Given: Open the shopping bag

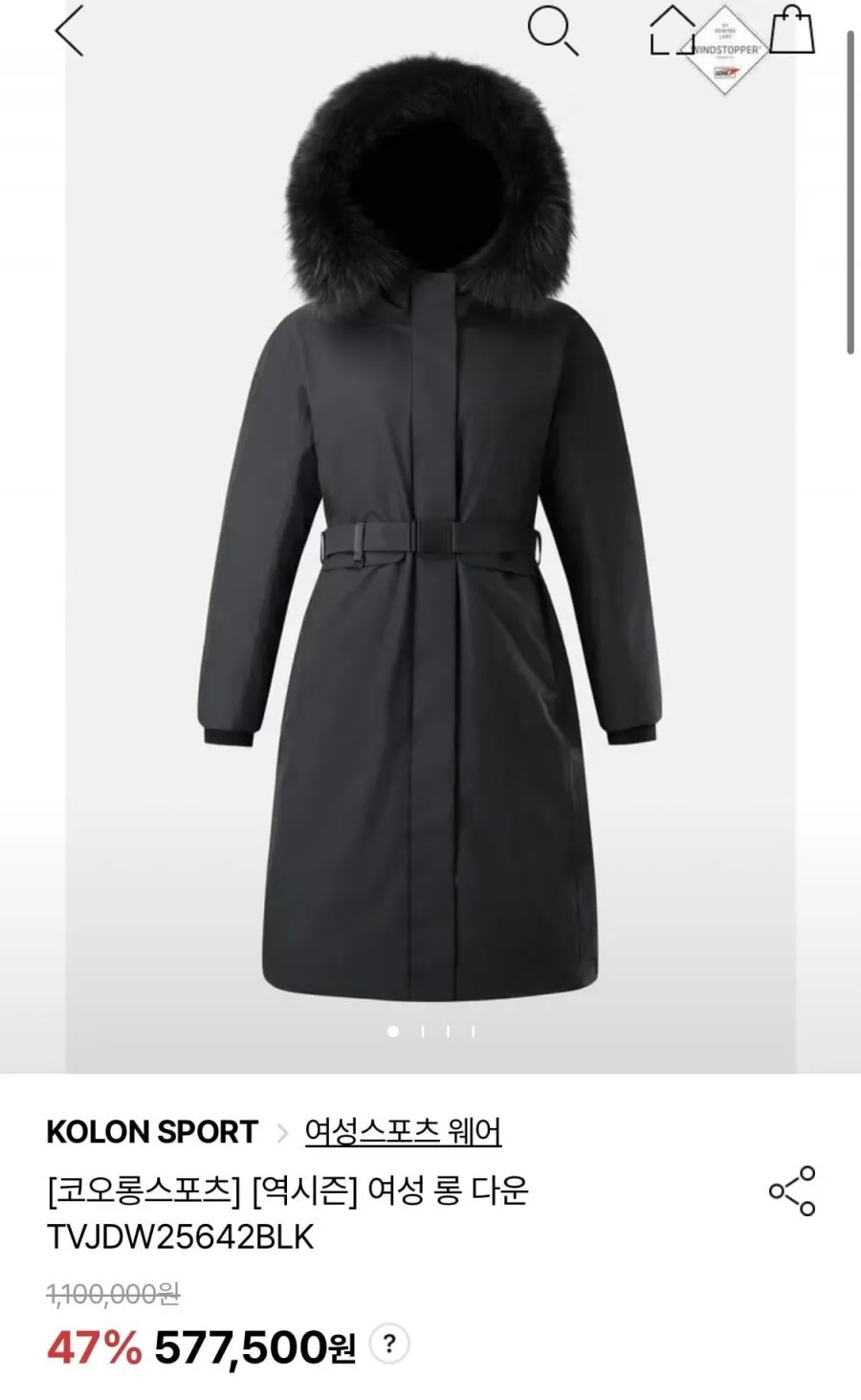Looking at the screenshot, I should (793, 30).
